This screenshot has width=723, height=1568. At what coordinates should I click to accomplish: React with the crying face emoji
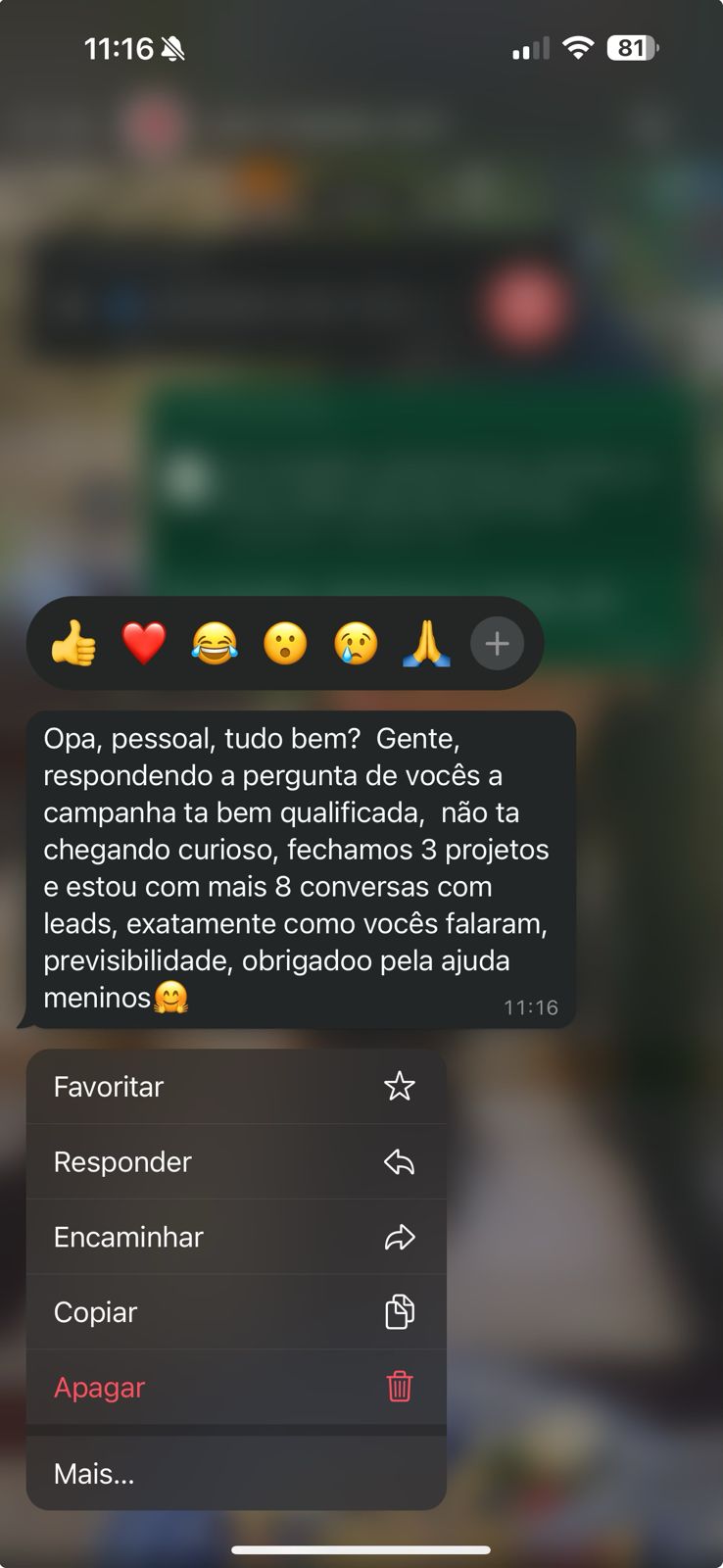(356, 644)
